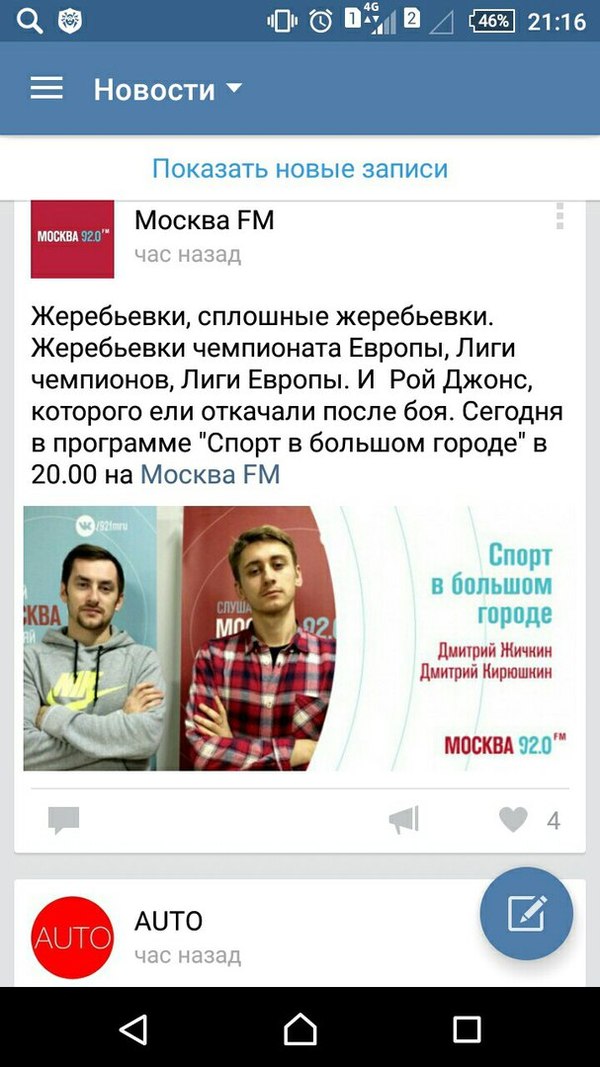The image size is (600, 1067).
Task: Return to the home screen
Action: pyautogui.click(x=300, y=1028)
